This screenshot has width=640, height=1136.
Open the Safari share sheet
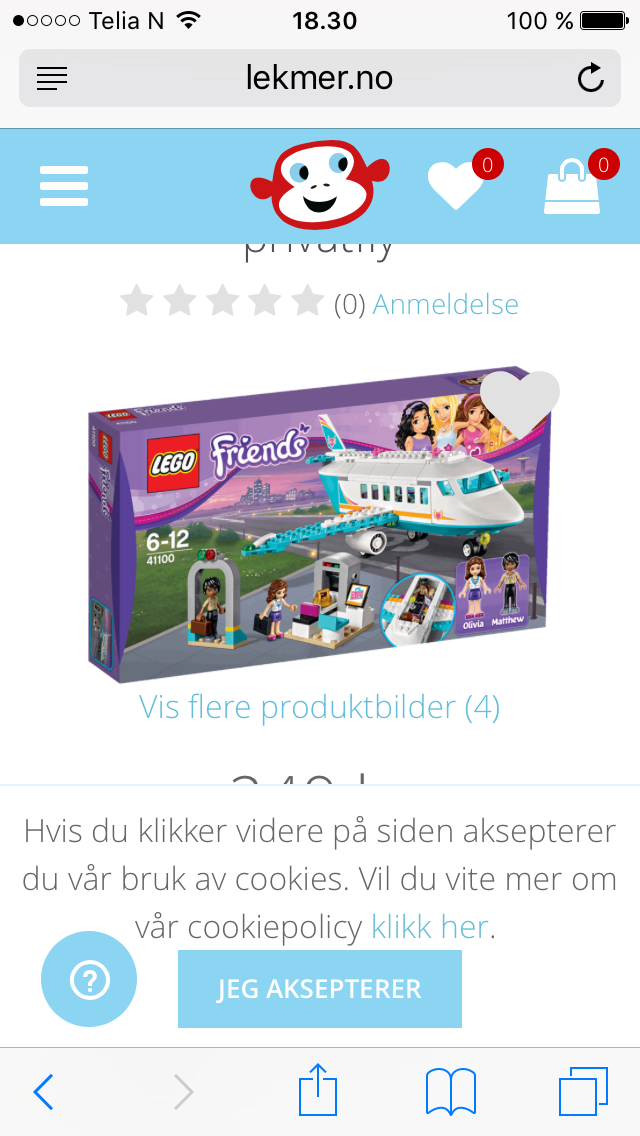[318, 1089]
